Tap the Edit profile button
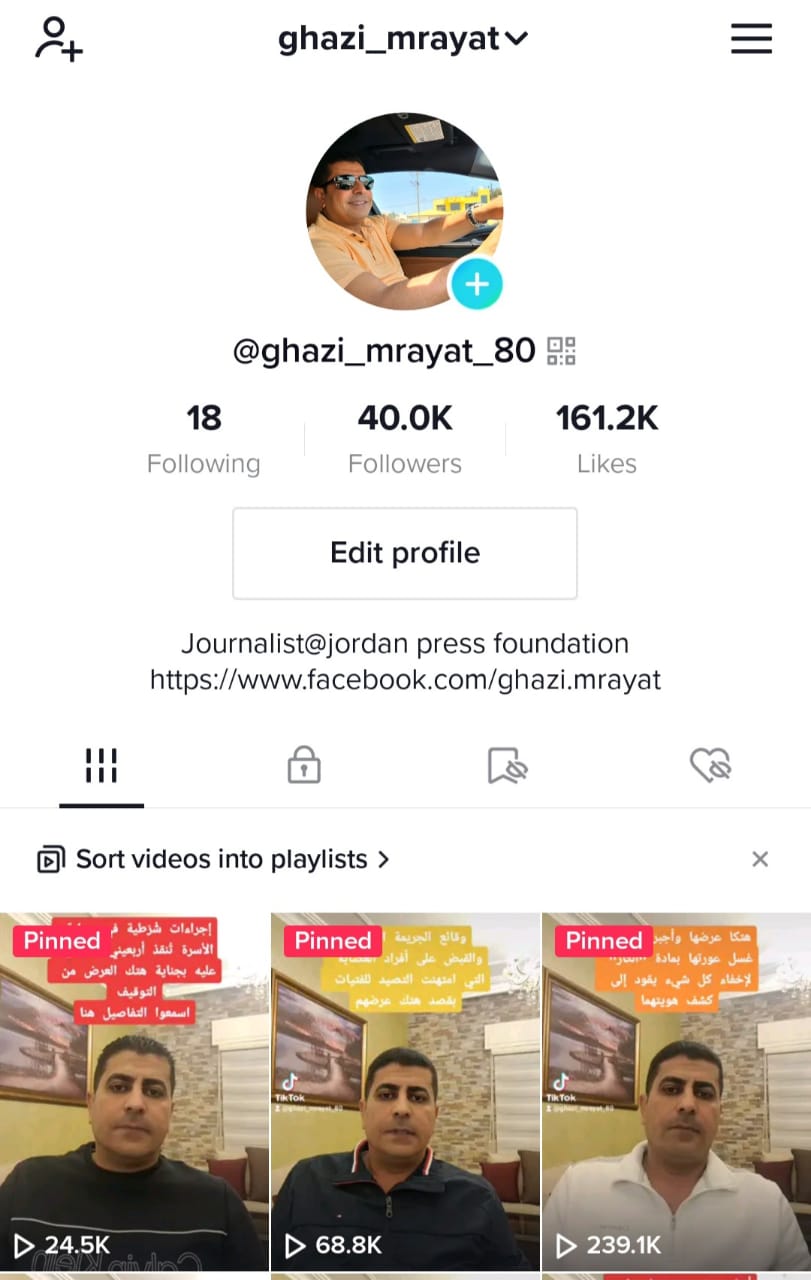Viewport: 811px width, 1280px height. [x=405, y=553]
